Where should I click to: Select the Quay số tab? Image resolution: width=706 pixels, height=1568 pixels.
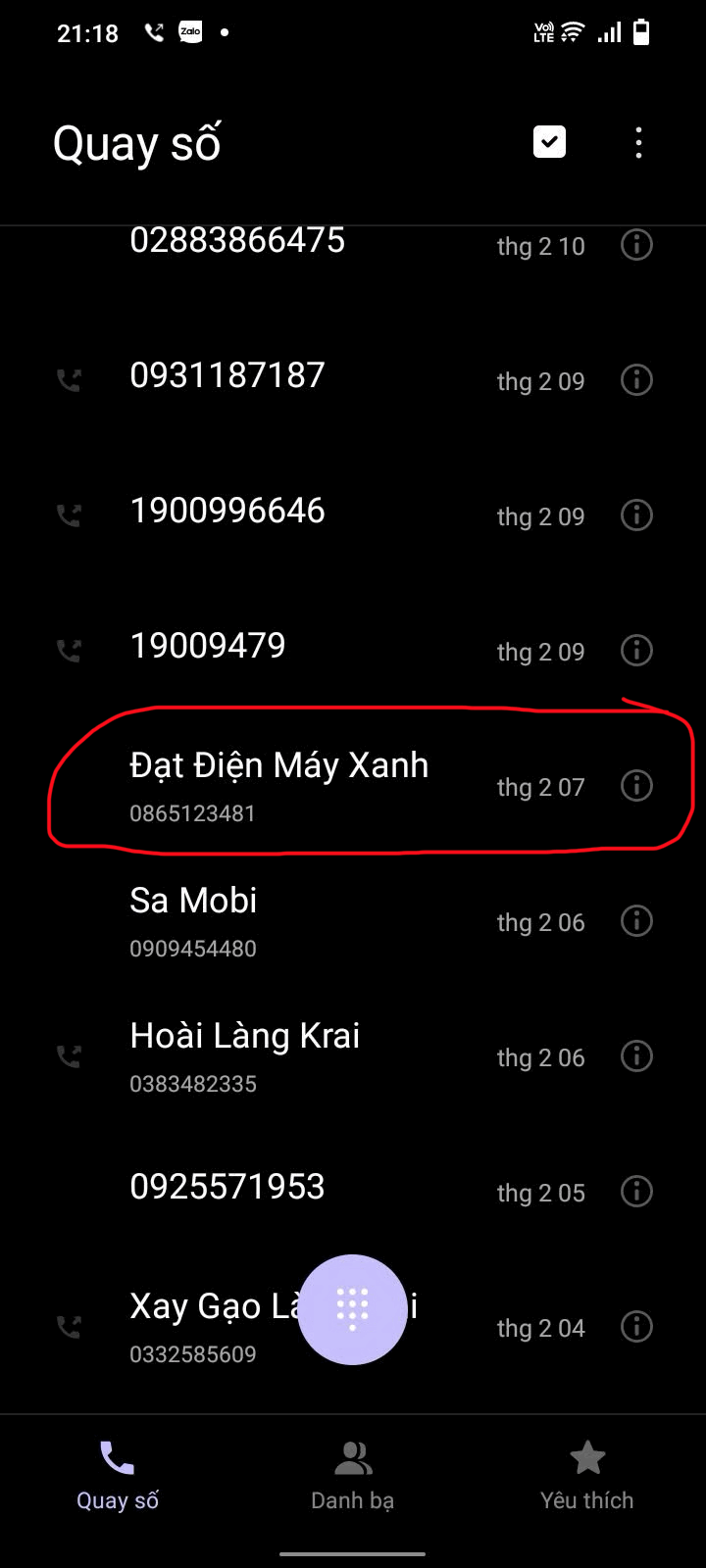pyautogui.click(x=118, y=1477)
